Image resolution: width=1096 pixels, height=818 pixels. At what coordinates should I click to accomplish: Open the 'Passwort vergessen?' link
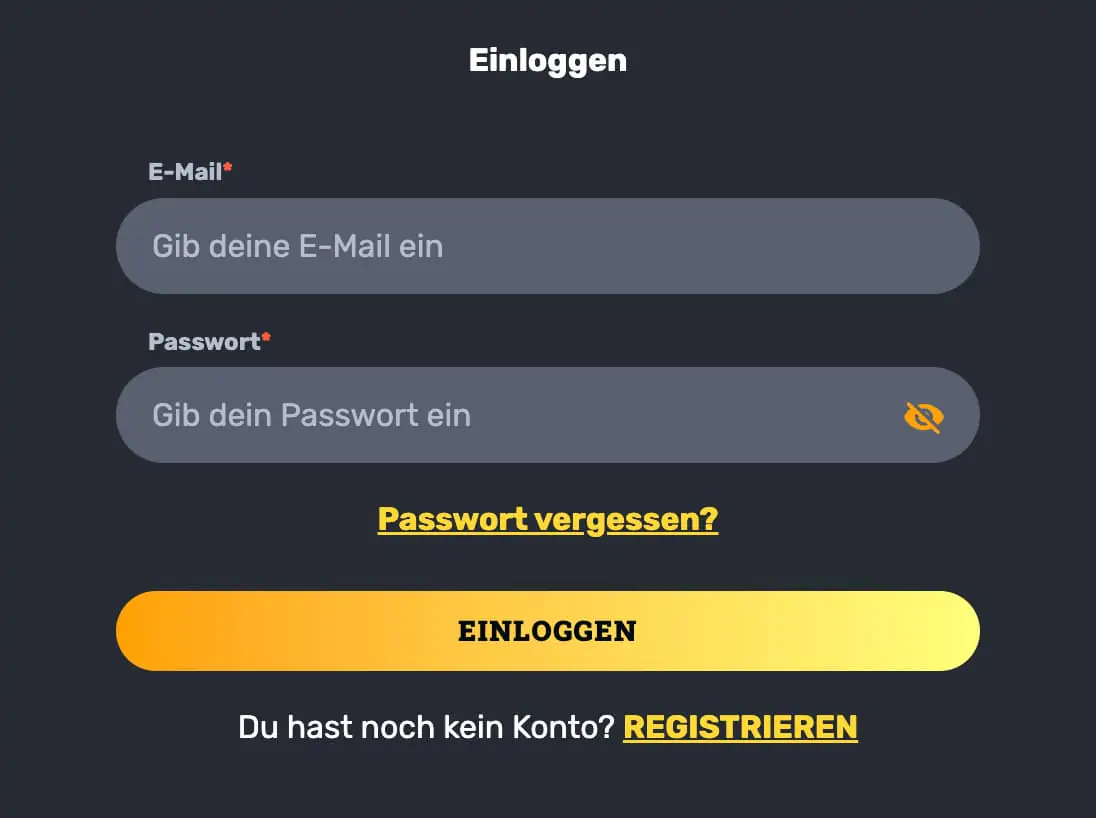tap(547, 520)
